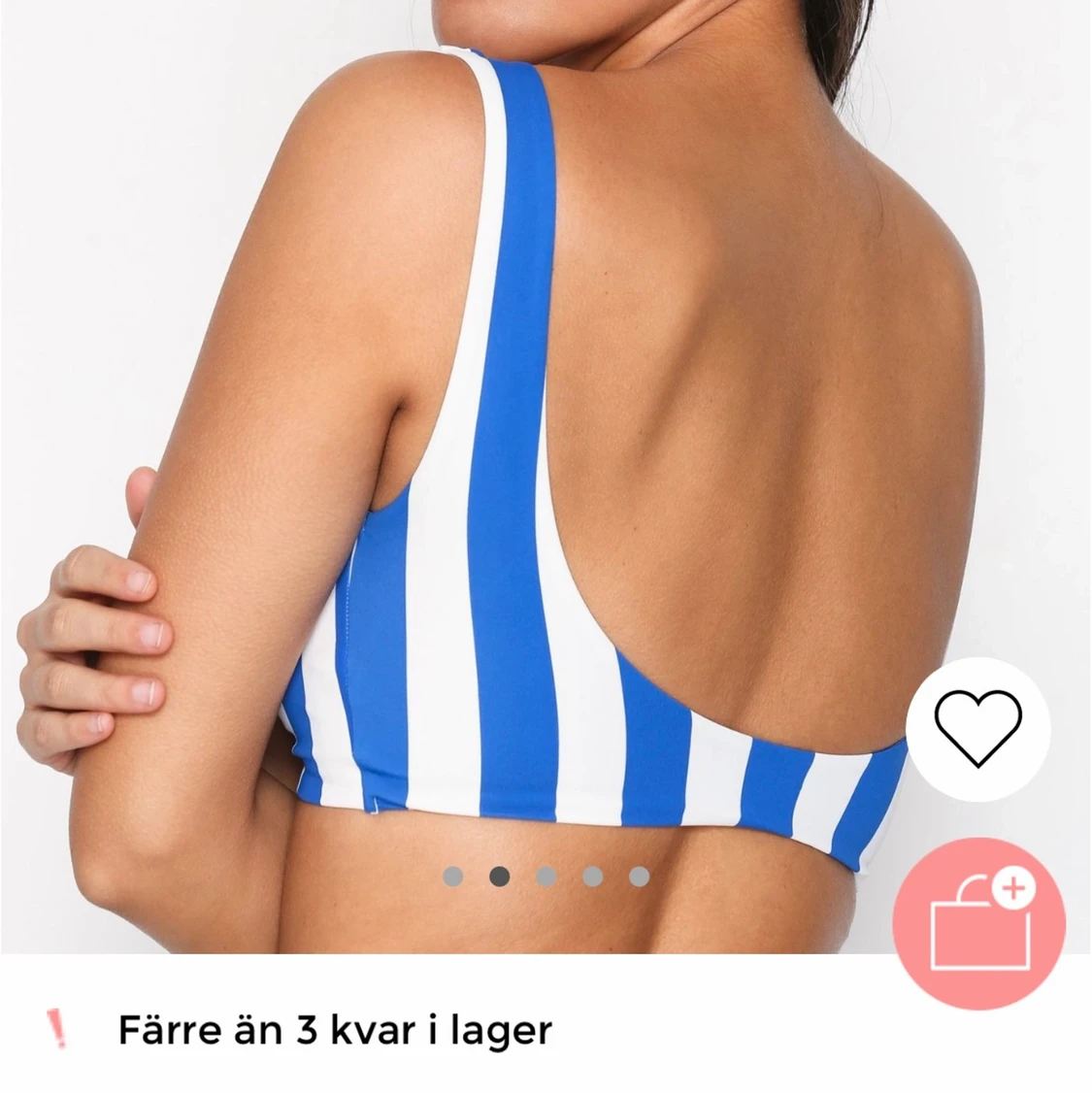Jump to the first product image dot
This screenshot has width=1092, height=1093.
click(452, 878)
